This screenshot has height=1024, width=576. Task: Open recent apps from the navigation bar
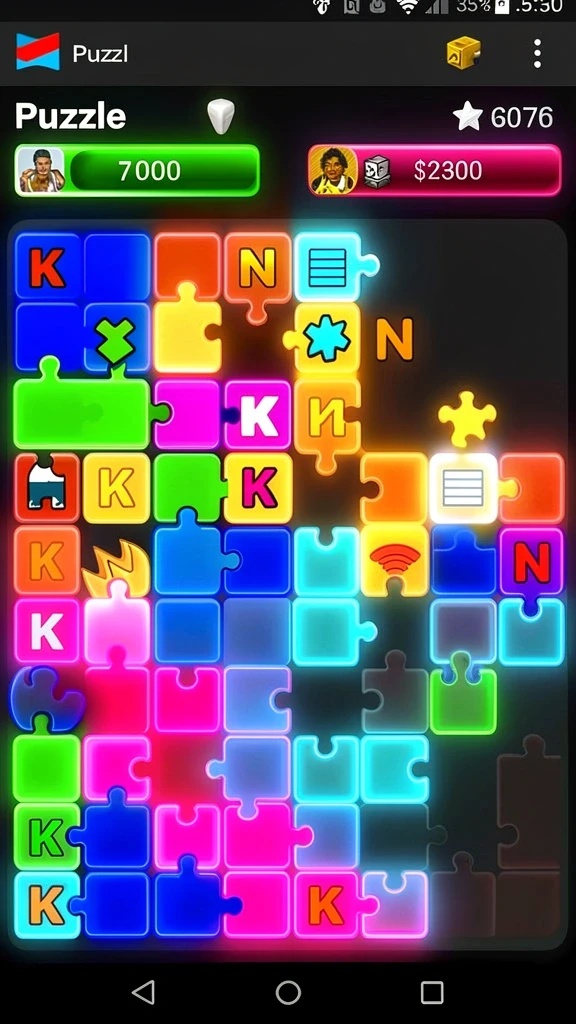pyautogui.click(x=432, y=993)
